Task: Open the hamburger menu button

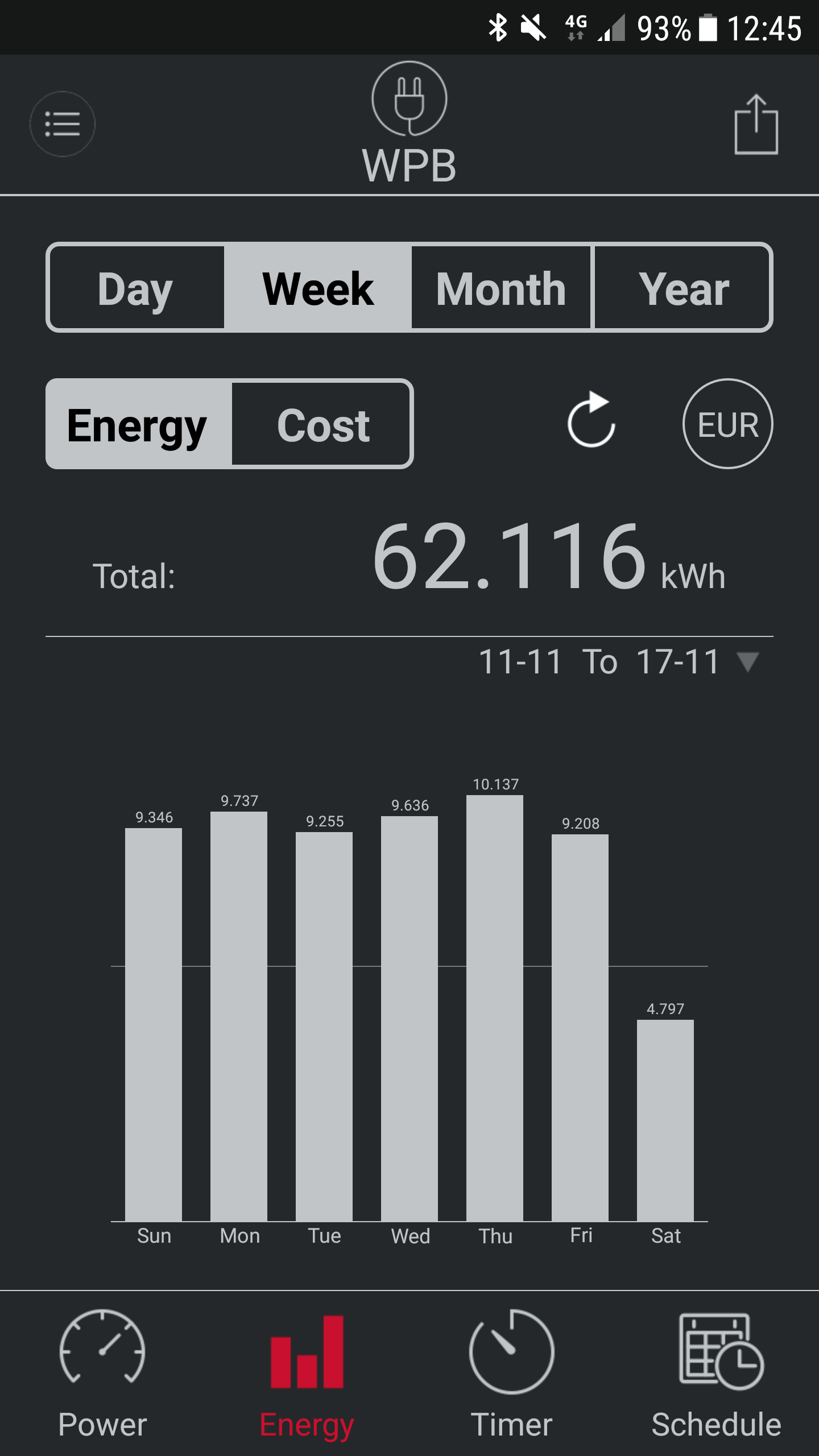Action: 63,124
